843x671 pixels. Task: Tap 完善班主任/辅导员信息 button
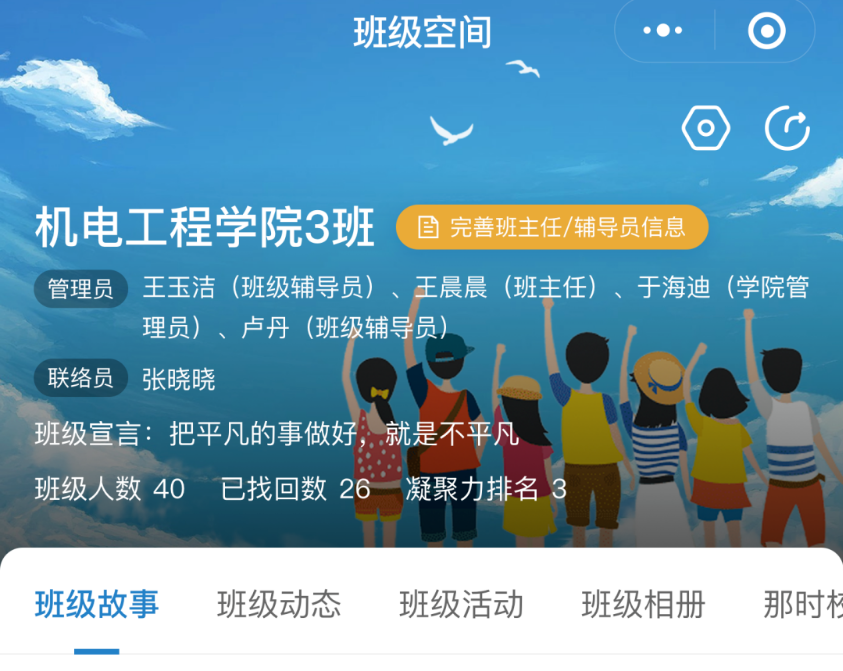point(552,227)
